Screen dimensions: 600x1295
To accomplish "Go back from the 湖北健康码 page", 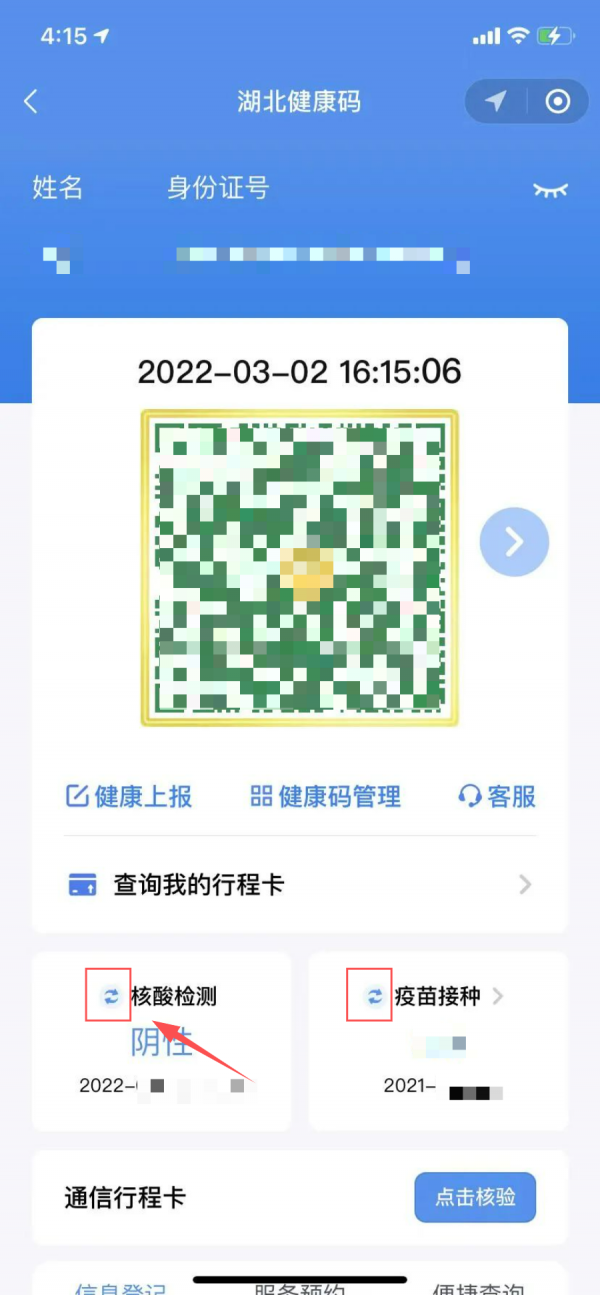I will (31, 101).
